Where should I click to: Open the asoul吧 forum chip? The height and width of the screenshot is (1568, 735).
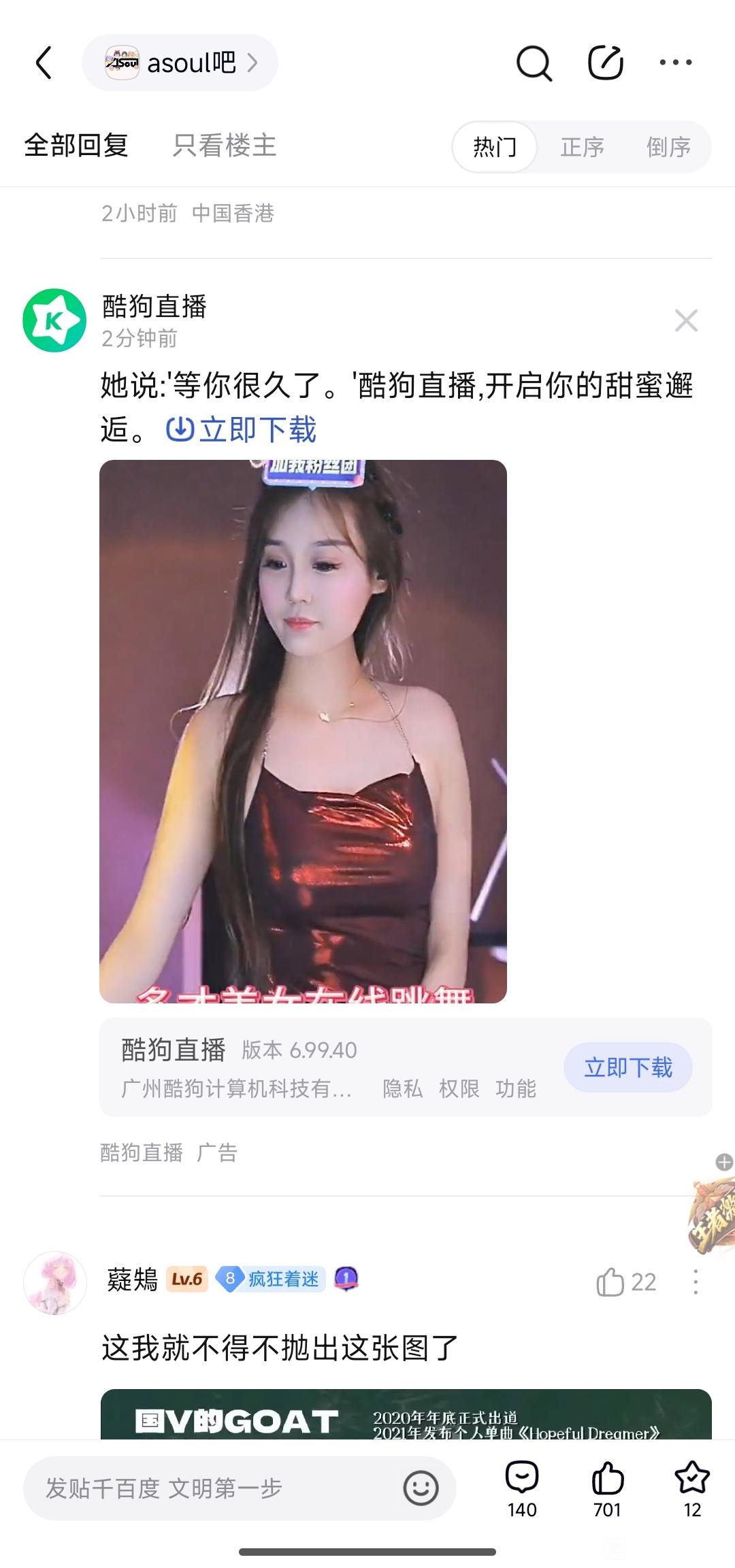(x=180, y=63)
